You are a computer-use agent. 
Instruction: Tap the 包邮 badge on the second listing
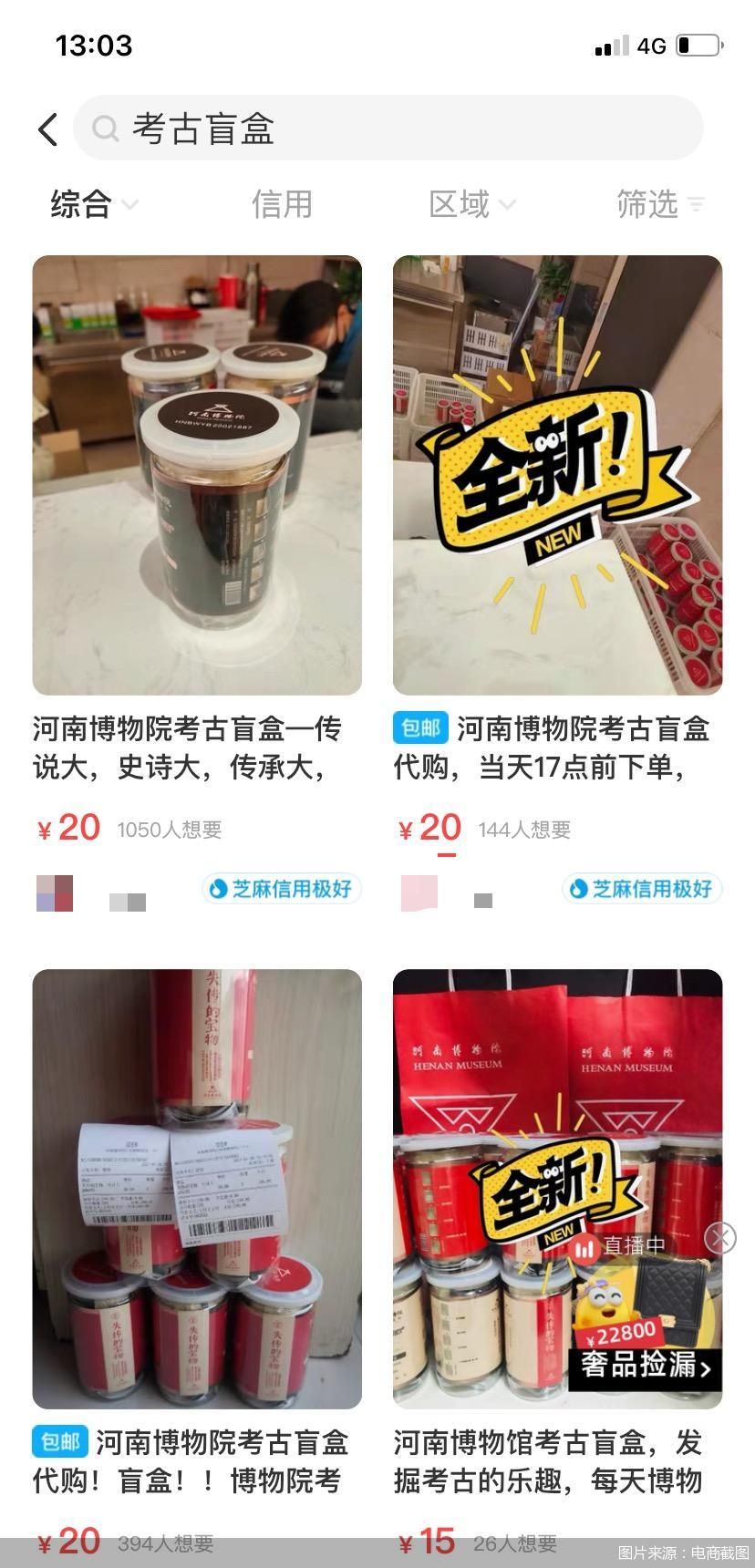pos(421,728)
